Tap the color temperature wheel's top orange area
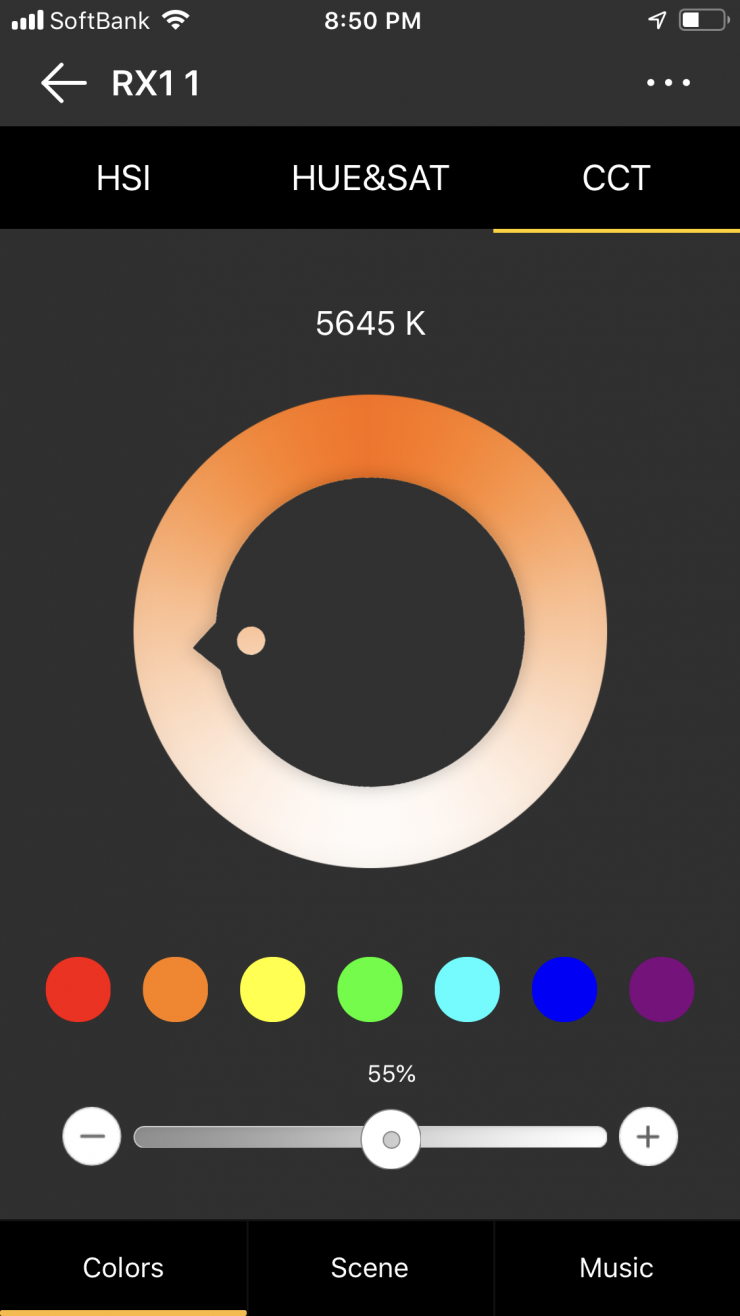740x1316 pixels. 370,435
